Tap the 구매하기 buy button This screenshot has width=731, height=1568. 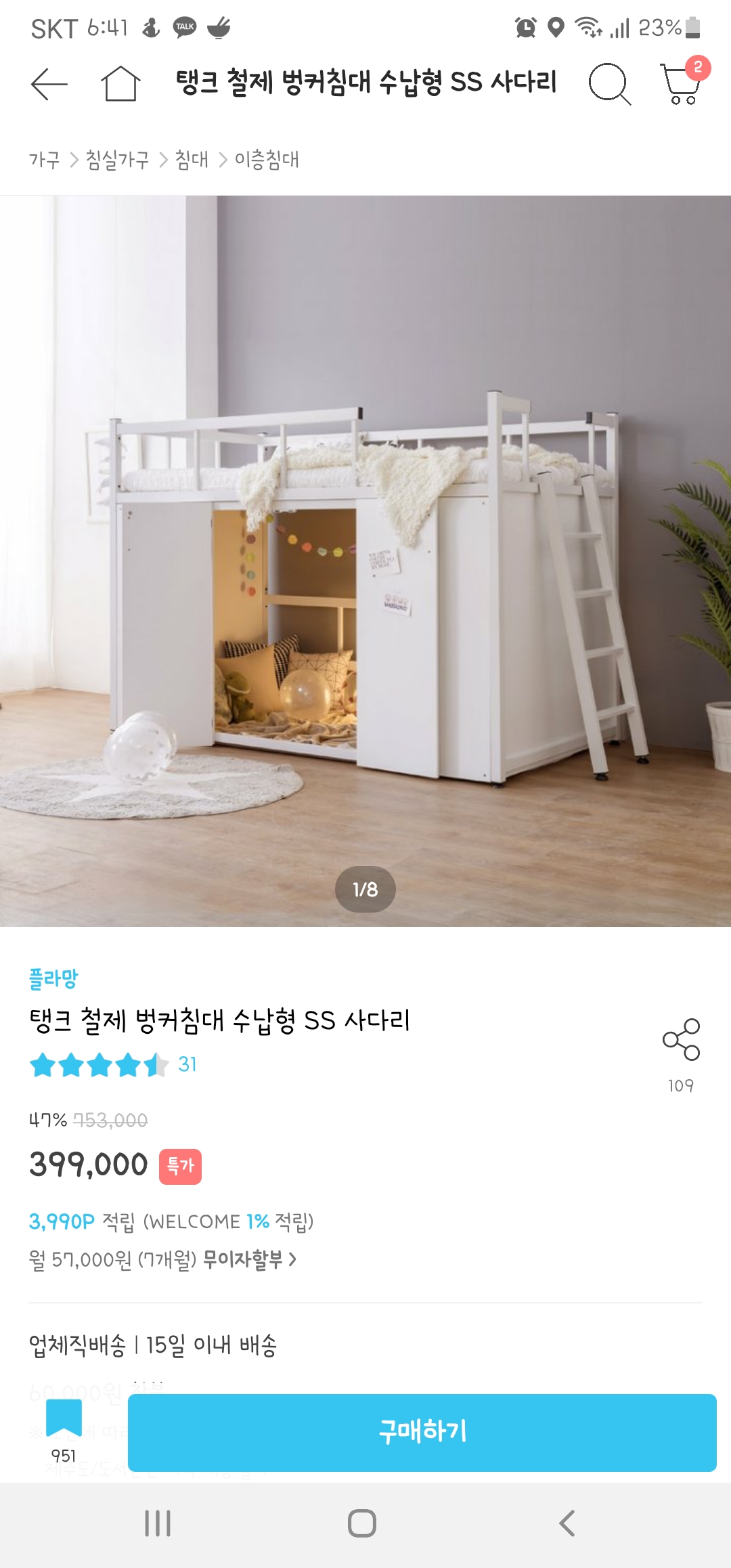click(422, 1432)
